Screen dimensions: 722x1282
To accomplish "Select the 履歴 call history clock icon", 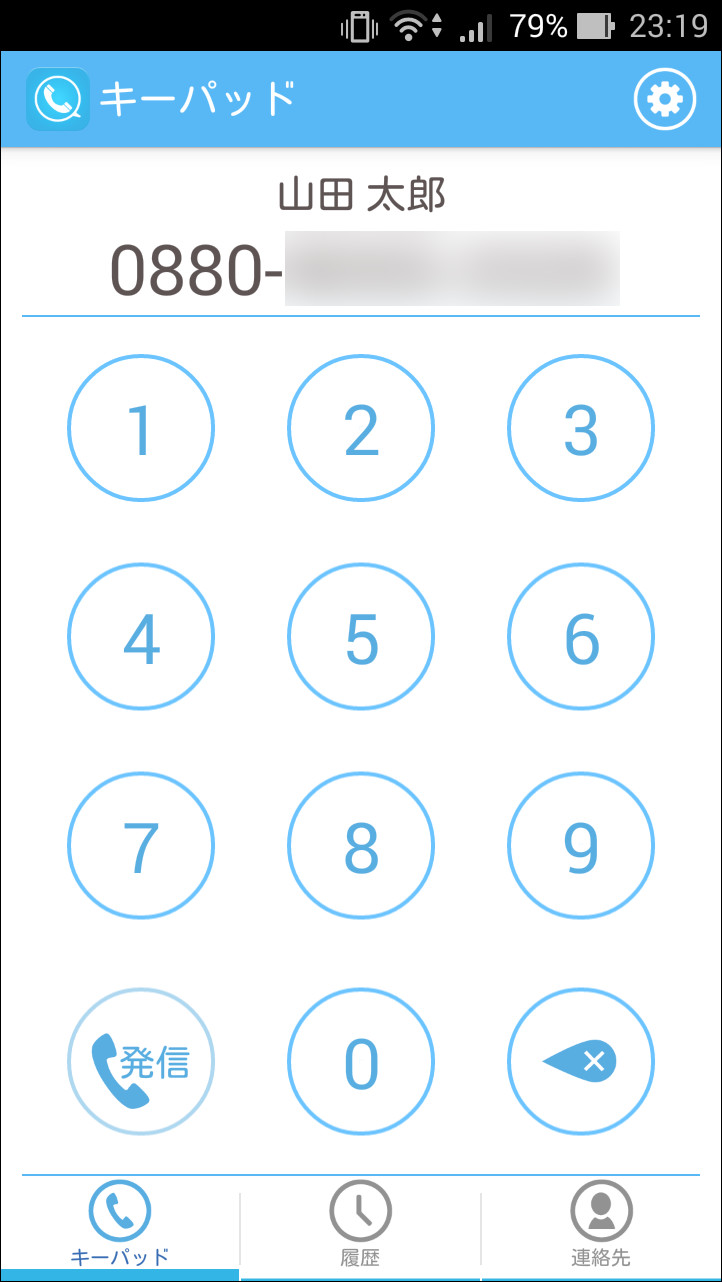I will click(x=360, y=1210).
